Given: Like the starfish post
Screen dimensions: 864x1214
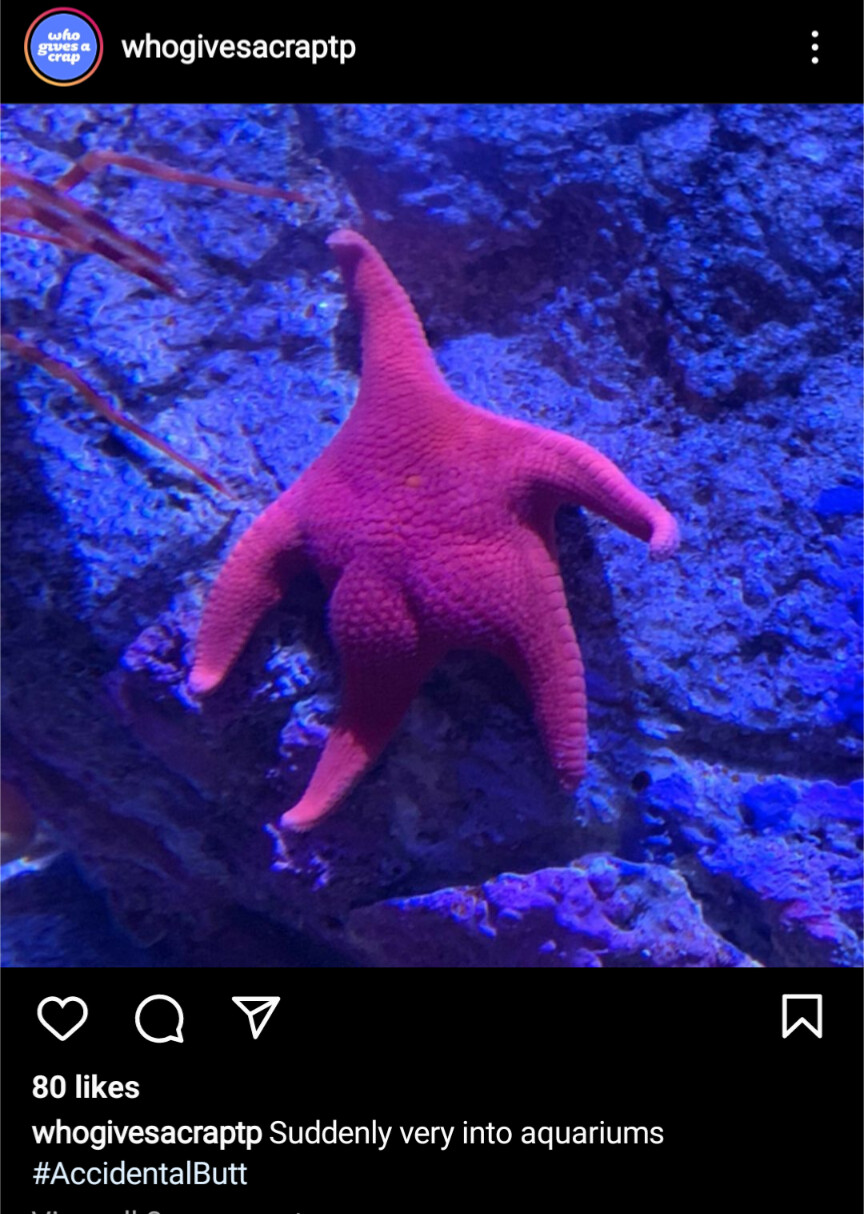Looking at the screenshot, I should click(x=62, y=1018).
